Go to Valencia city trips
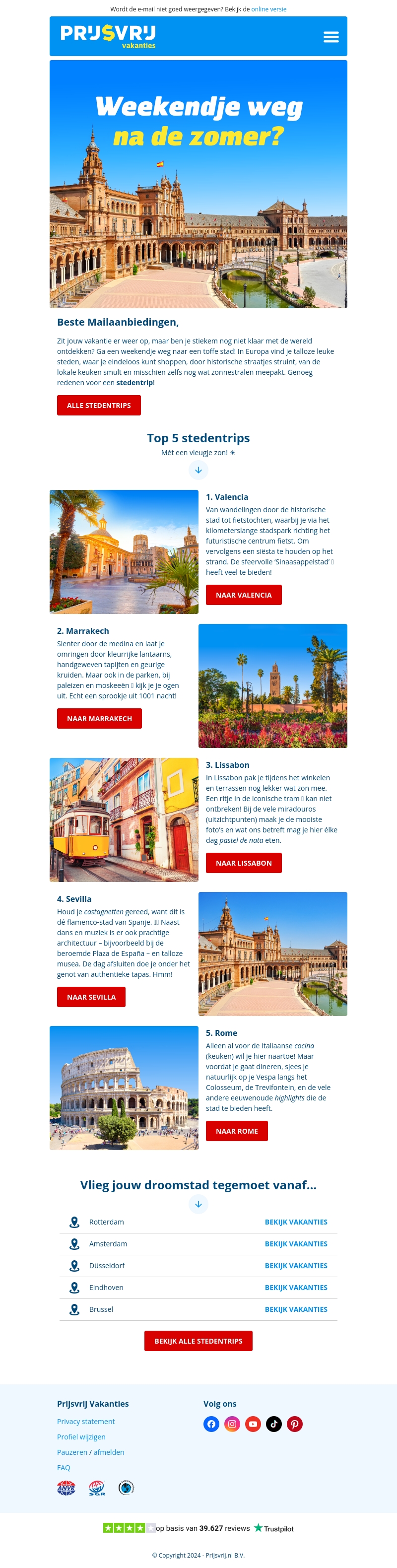This screenshot has height=1568, width=397. point(244,595)
